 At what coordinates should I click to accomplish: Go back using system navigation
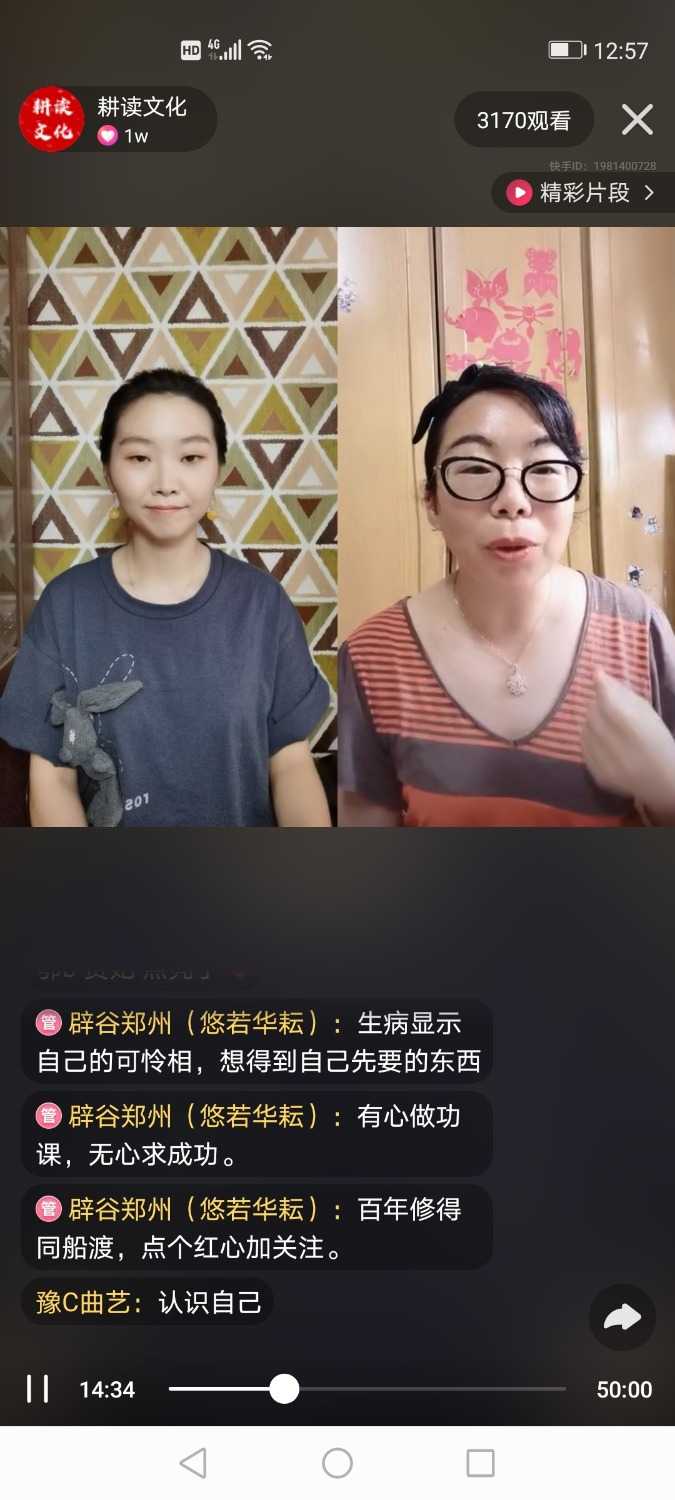pyautogui.click(x=193, y=1463)
